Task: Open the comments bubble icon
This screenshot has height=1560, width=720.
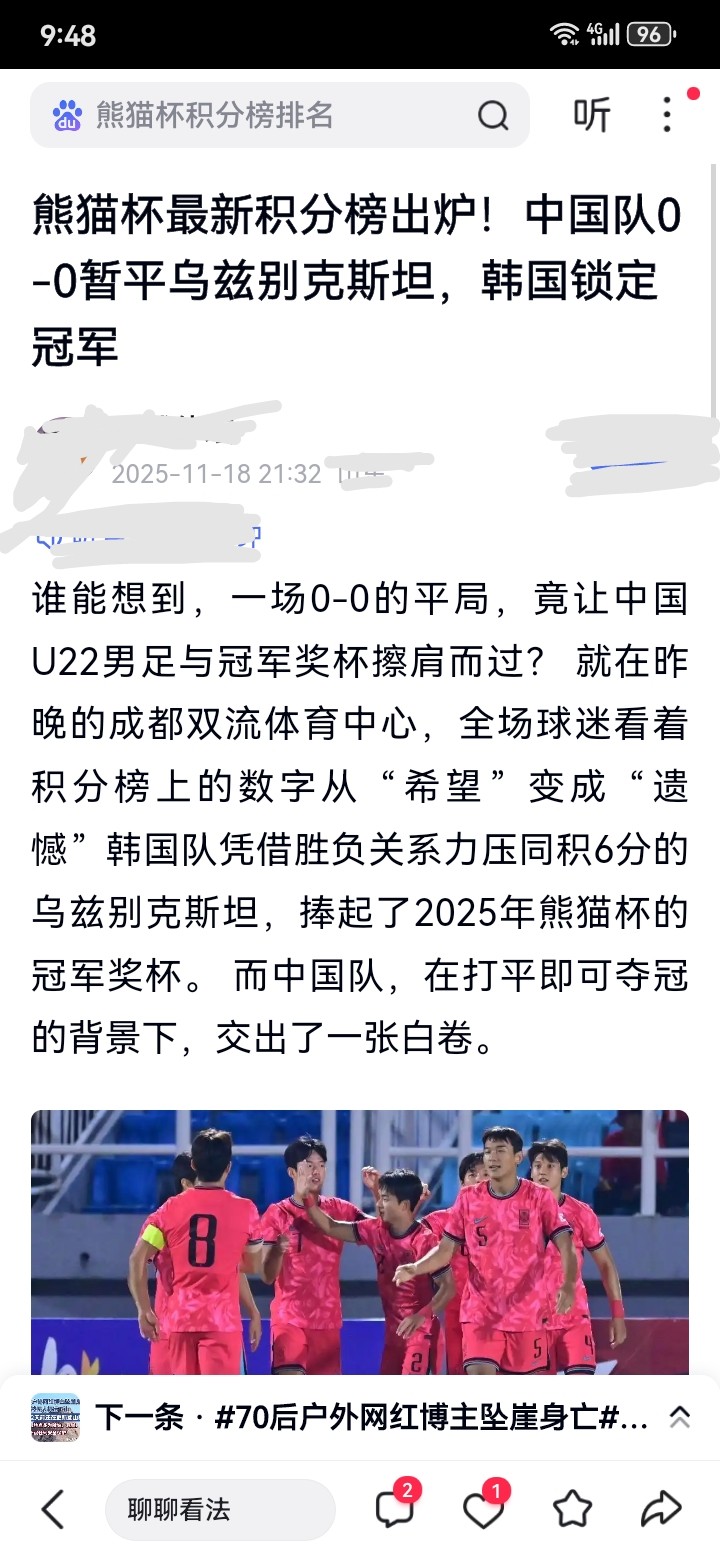Action: (x=393, y=1509)
